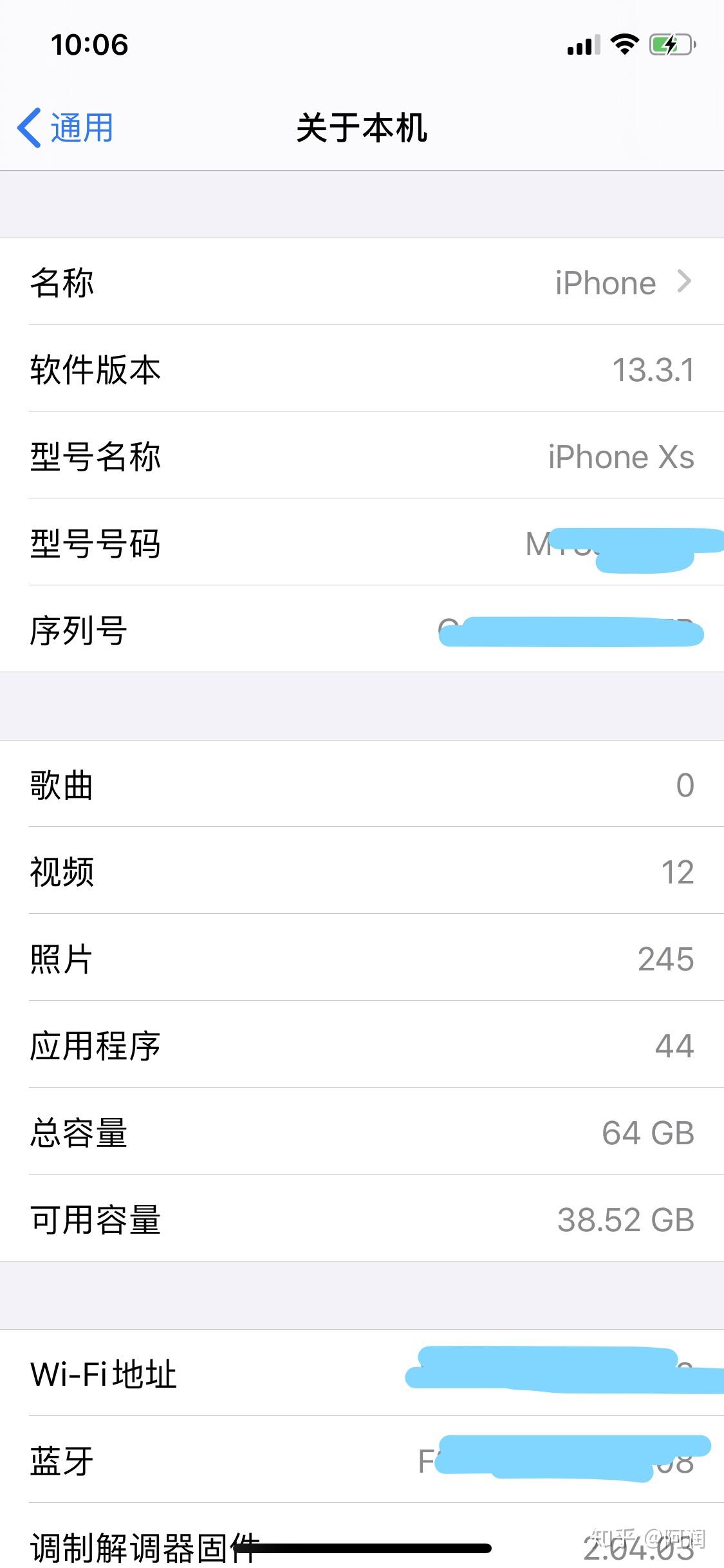Tap 型号号码 row to toggle model number
The height and width of the screenshot is (1568, 724).
coord(362,543)
